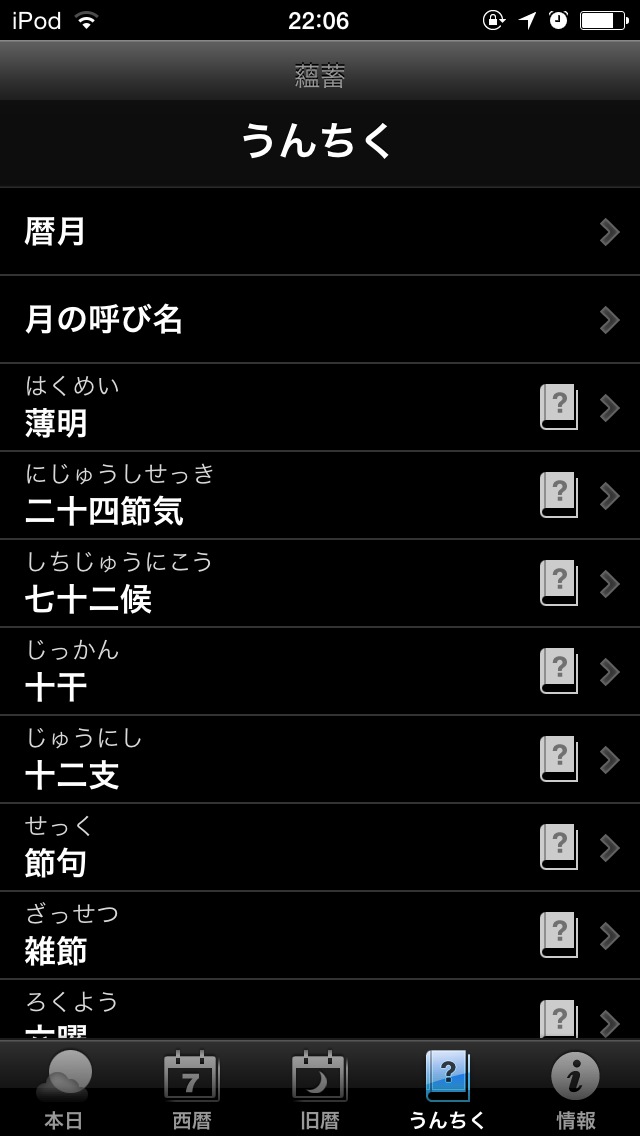
Task: Open the 情報 tab
Action: [x=576, y=1090]
